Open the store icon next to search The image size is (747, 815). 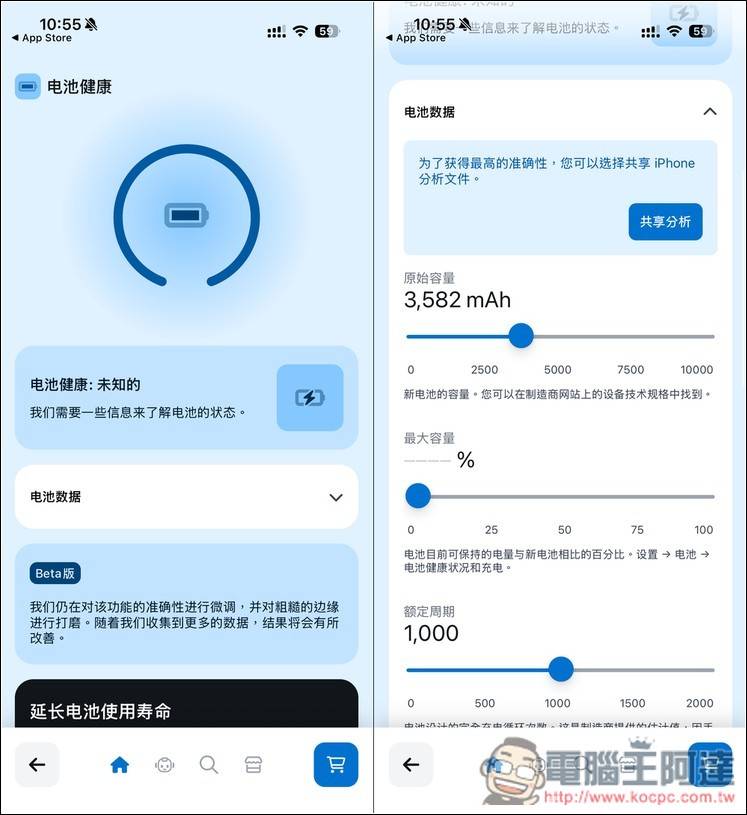click(253, 764)
